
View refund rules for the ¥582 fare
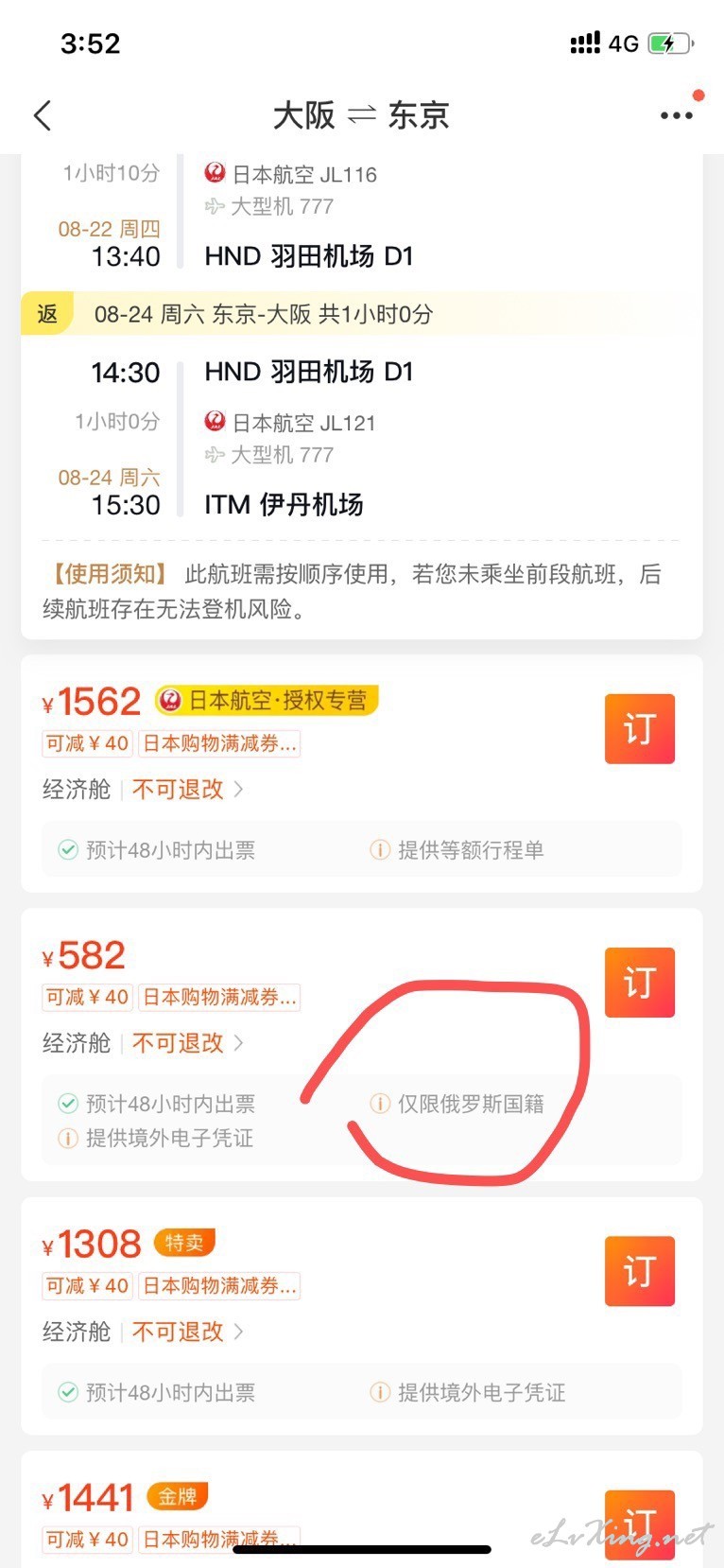click(187, 1042)
